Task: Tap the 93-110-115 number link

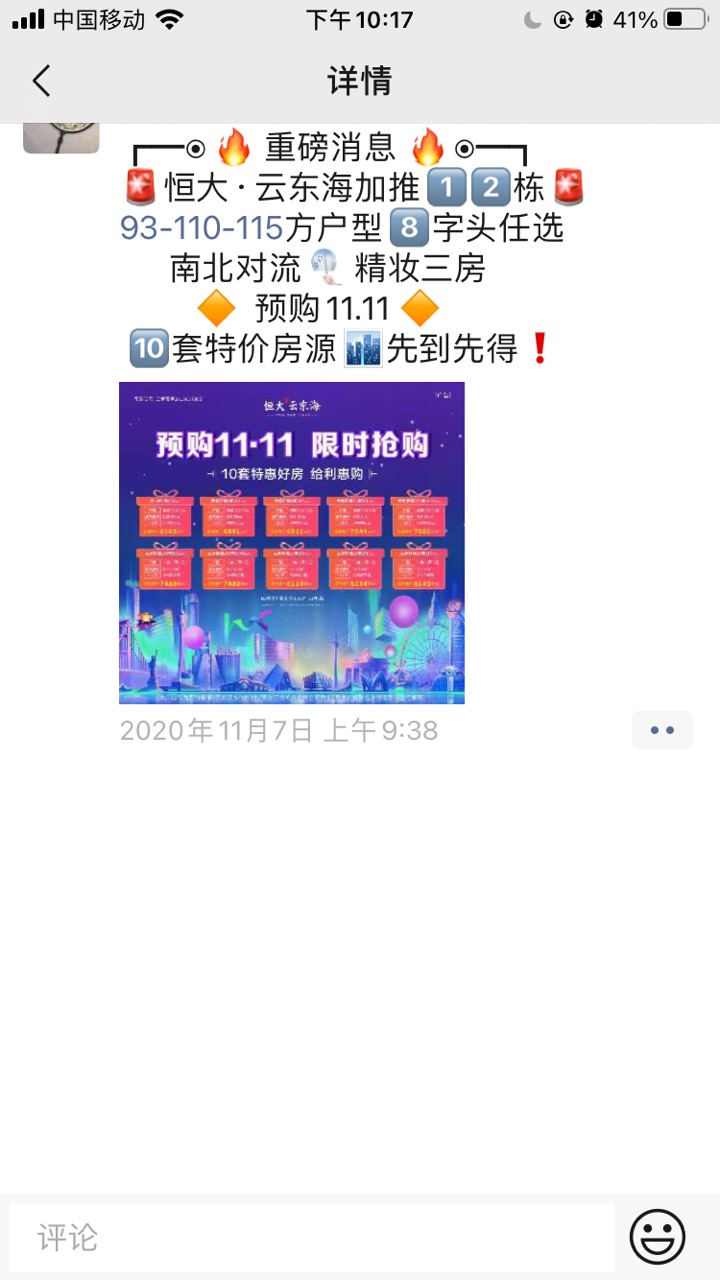Action: pos(202,228)
